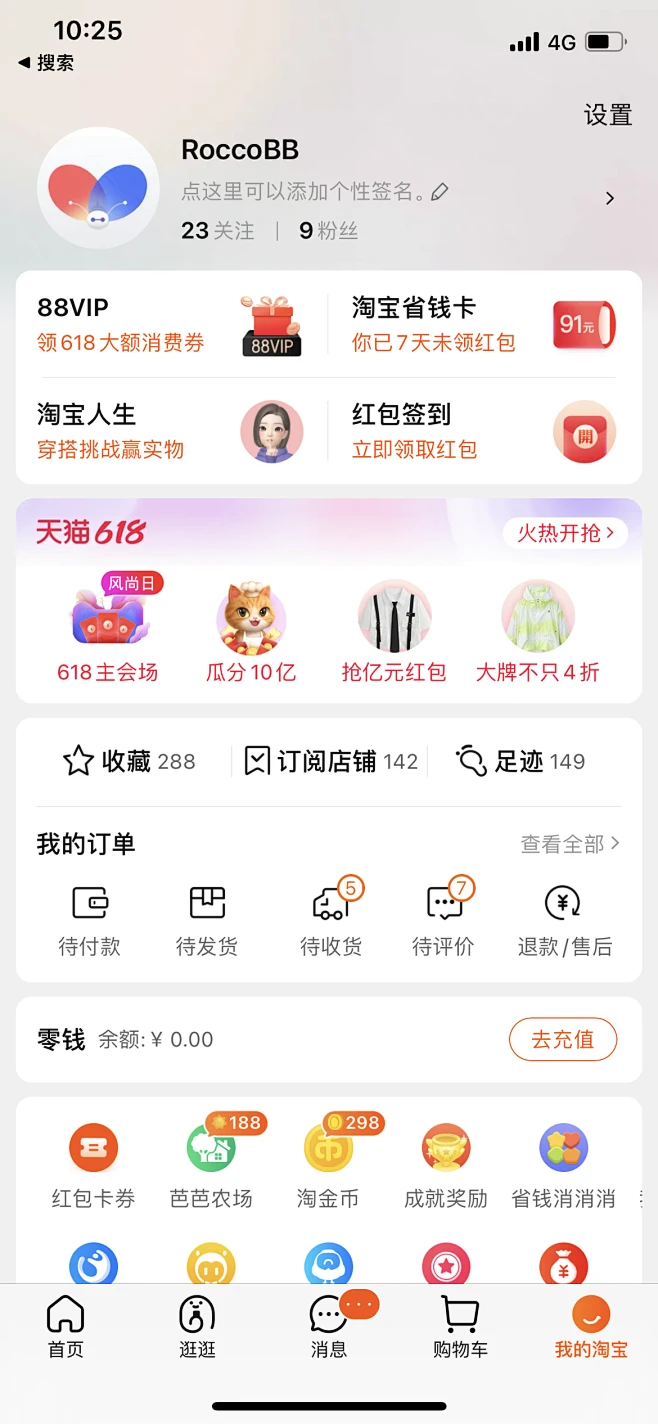Open 待付款 pending payment orders

click(90, 920)
